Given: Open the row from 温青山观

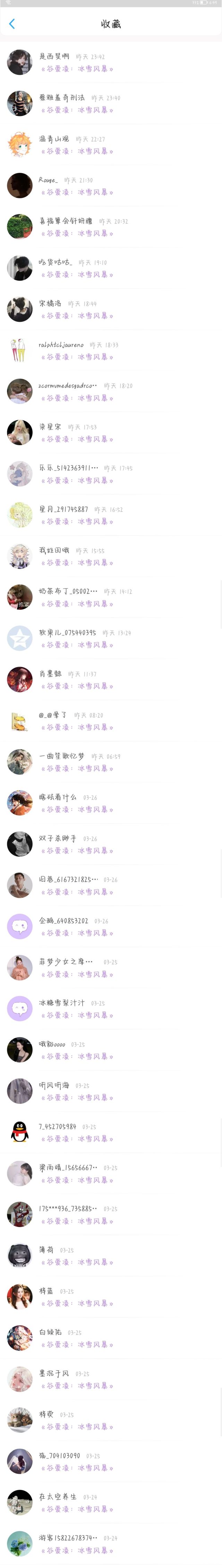Looking at the screenshot, I should pyautogui.click(x=111, y=145).
